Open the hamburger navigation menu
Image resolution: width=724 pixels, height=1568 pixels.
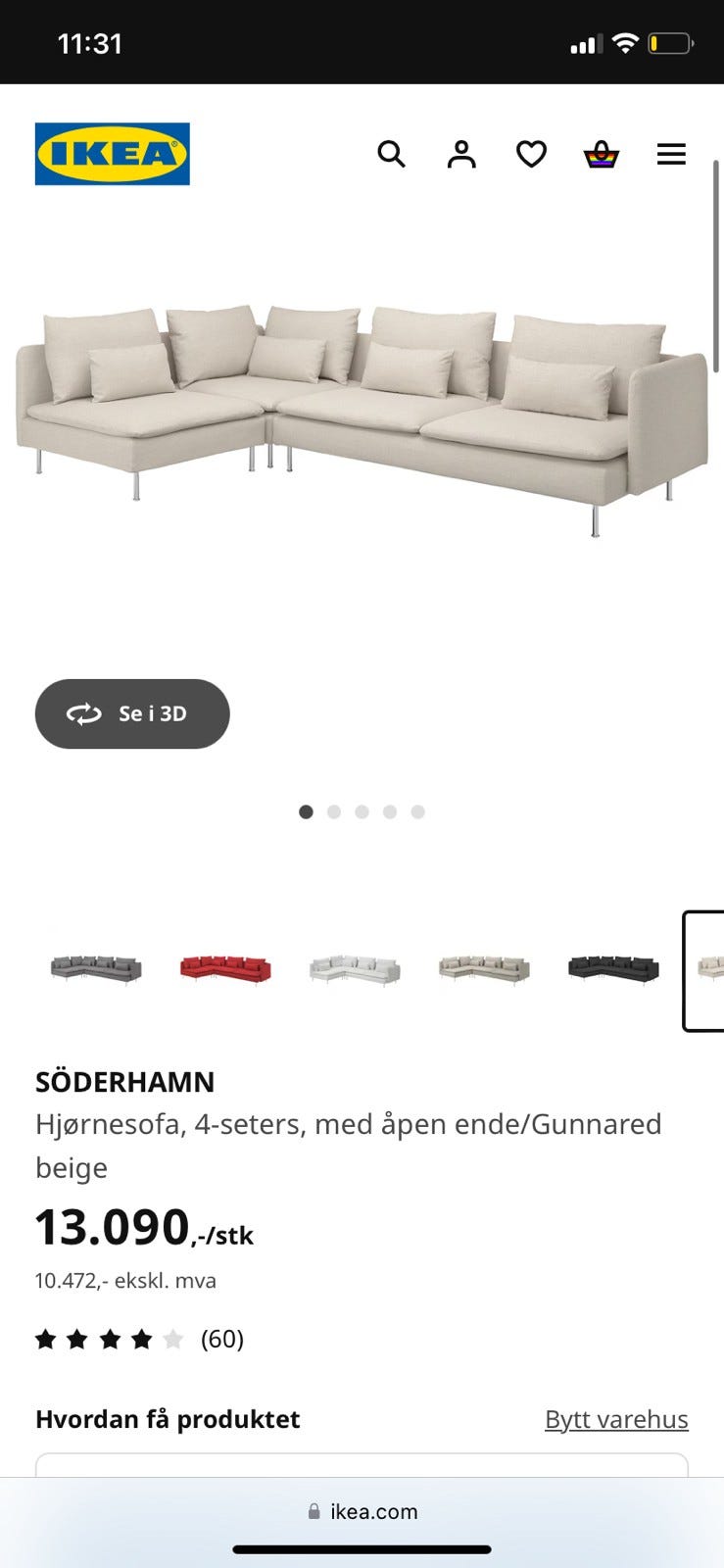pyautogui.click(x=671, y=154)
